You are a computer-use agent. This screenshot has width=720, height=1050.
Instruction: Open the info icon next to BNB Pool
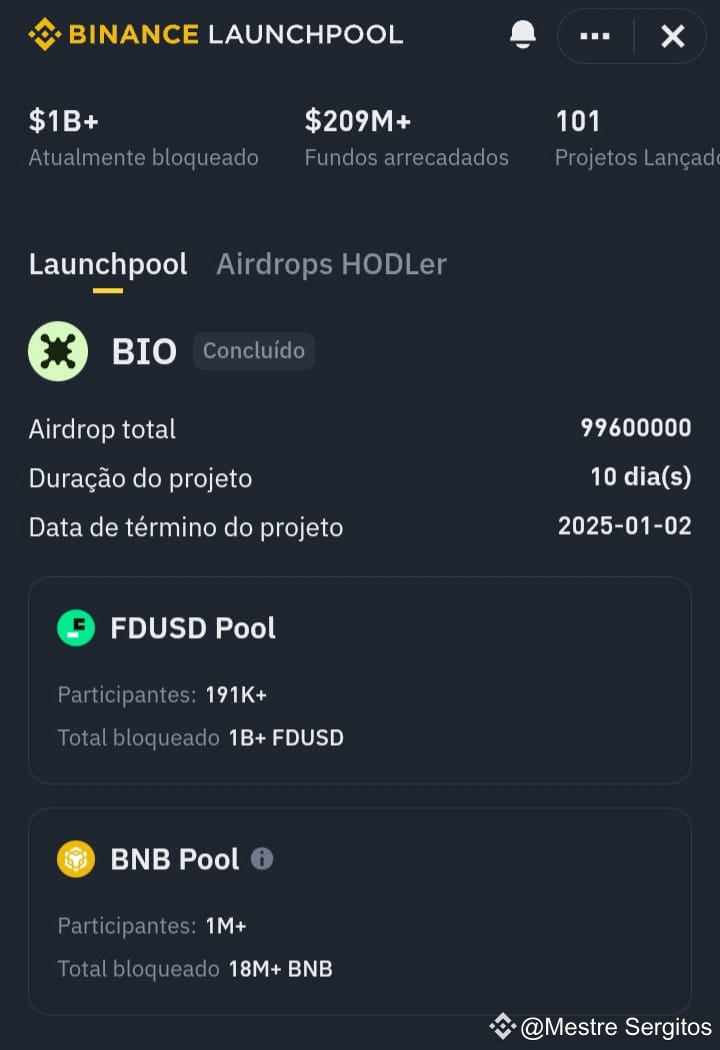coord(262,858)
